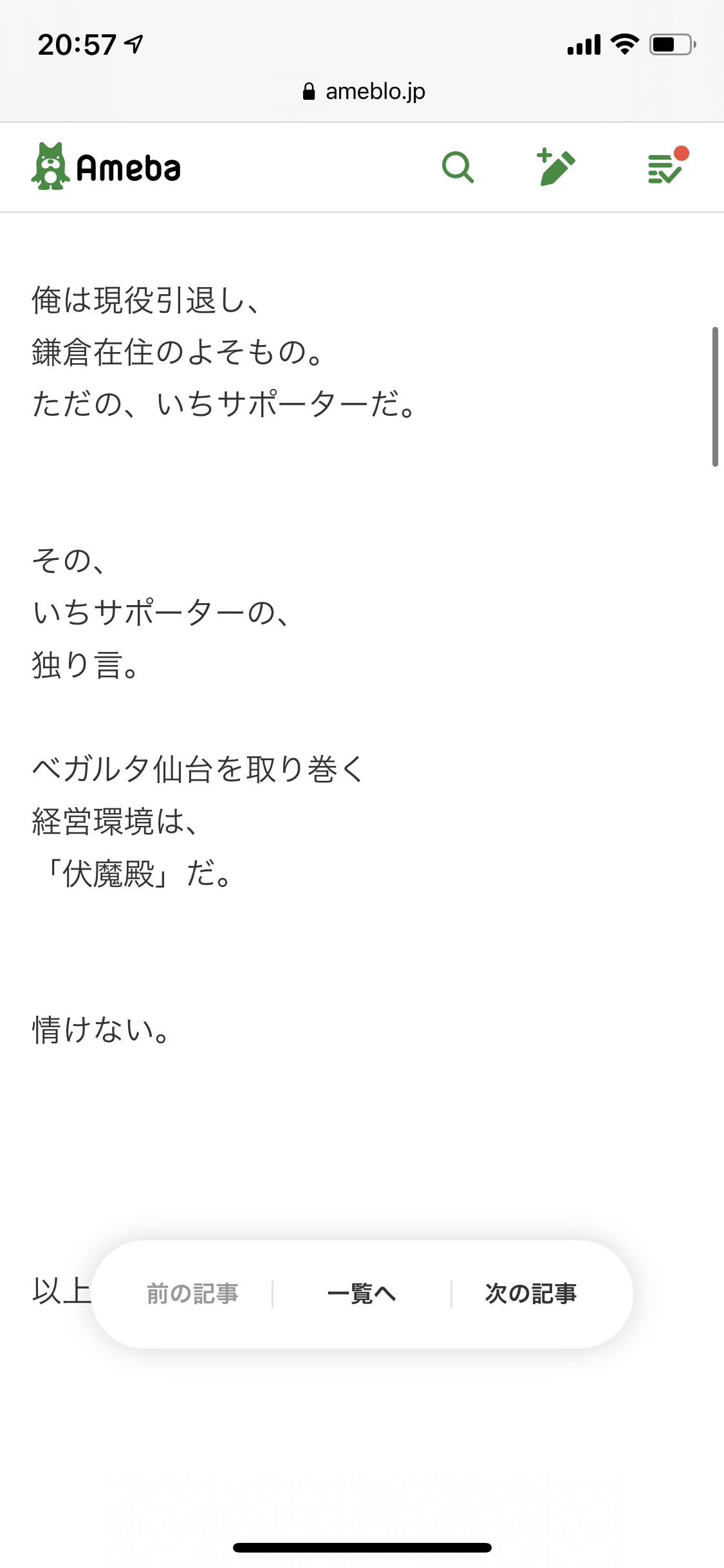This screenshot has height=1568, width=724.
Task: Open the Ameba home logo
Action: tap(106, 167)
